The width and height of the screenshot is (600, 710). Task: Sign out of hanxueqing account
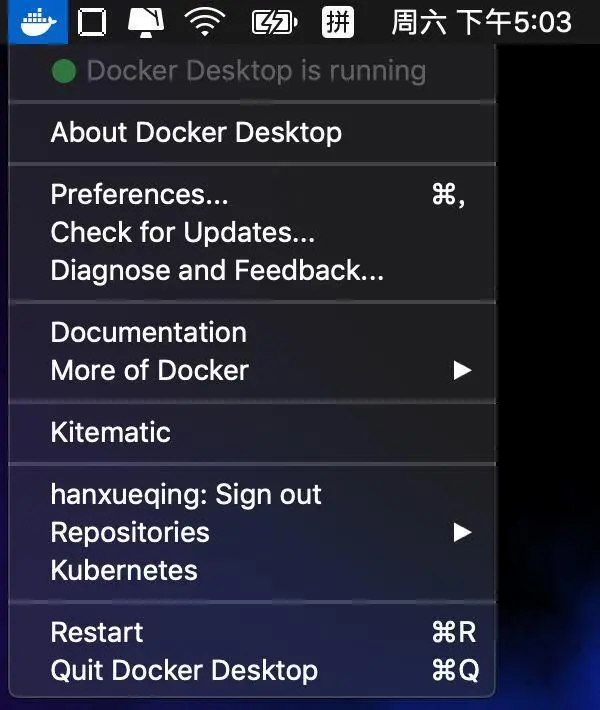coord(186,494)
